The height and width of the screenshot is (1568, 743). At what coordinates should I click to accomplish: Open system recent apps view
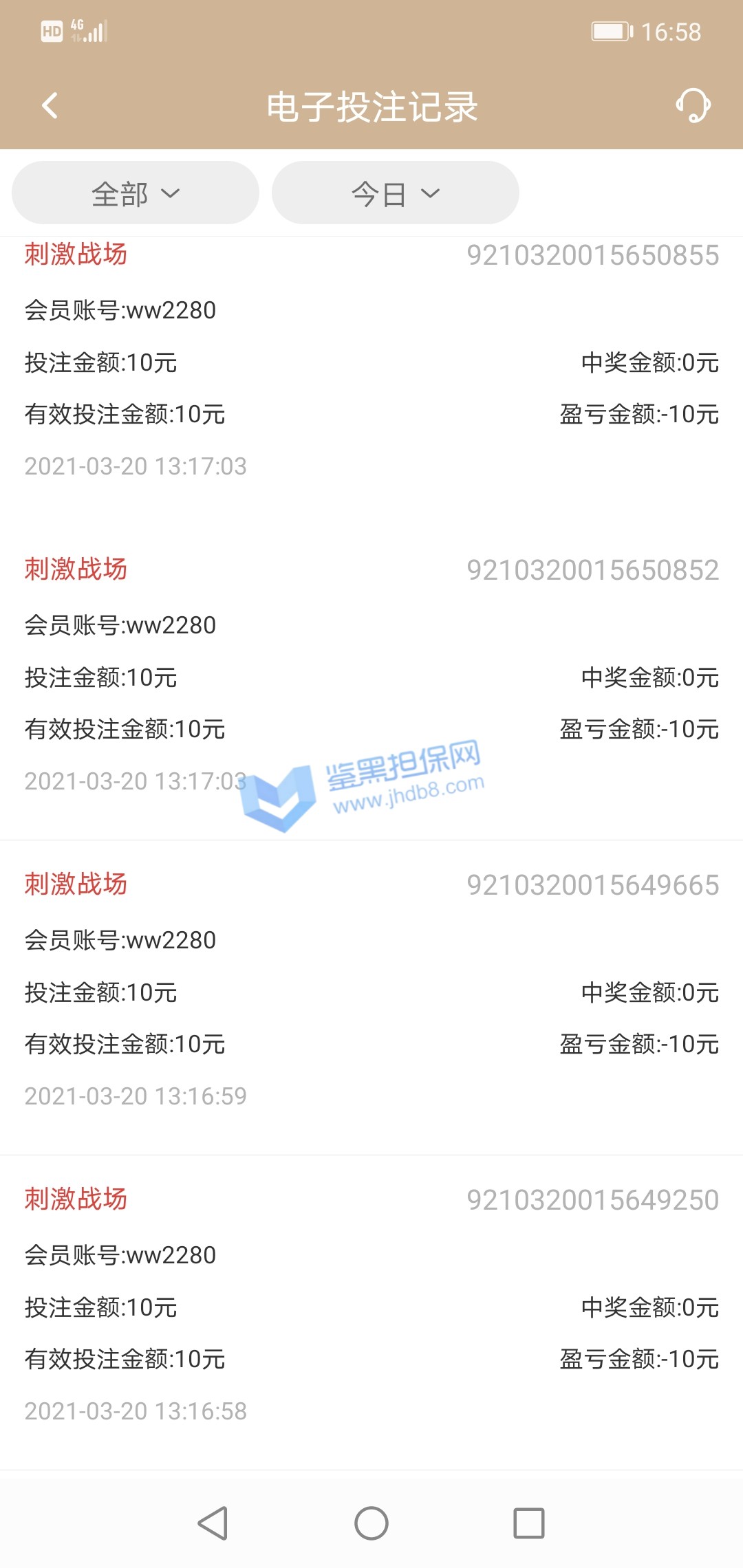pos(528,1523)
